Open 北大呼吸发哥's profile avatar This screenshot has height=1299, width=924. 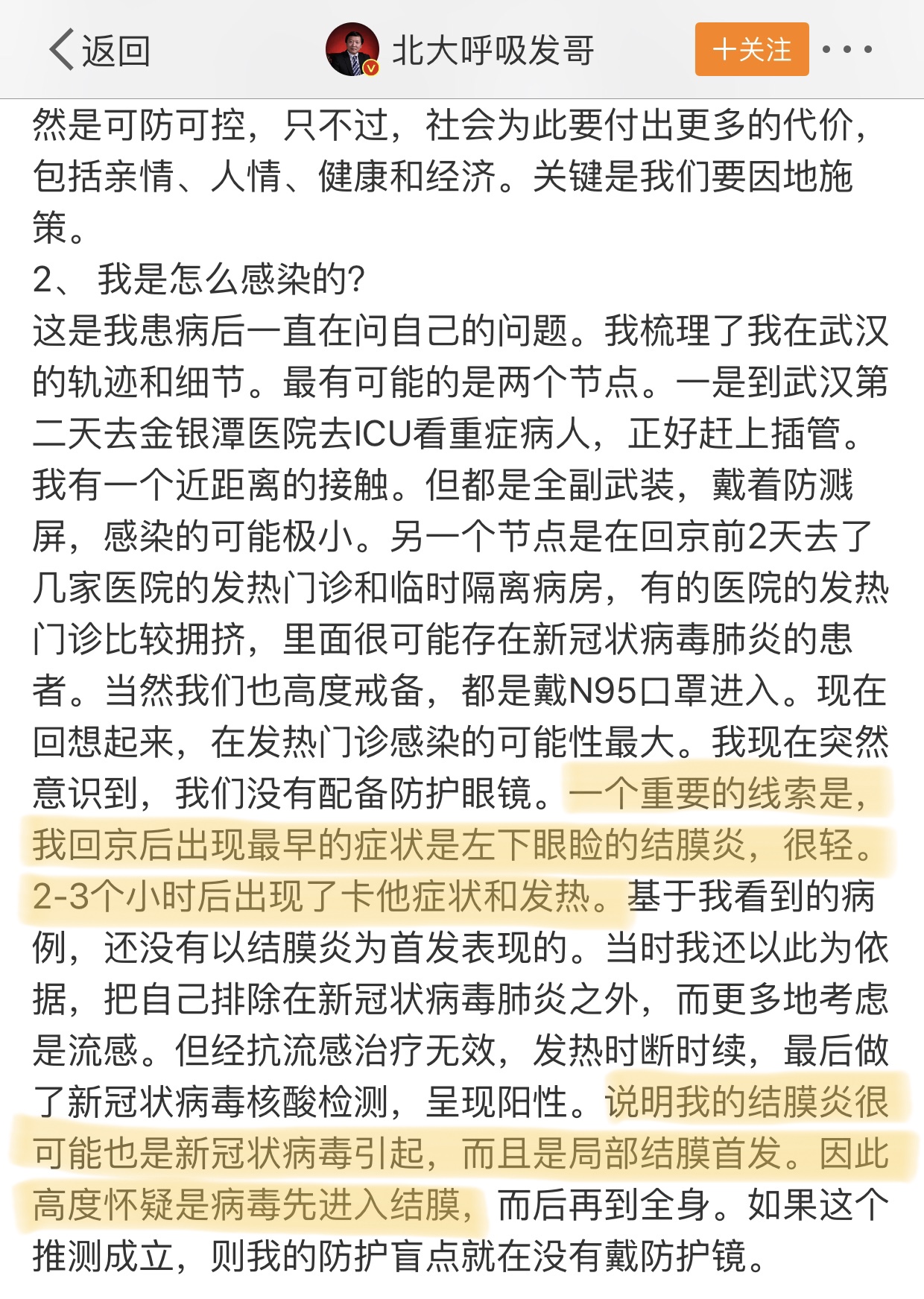(x=352, y=50)
